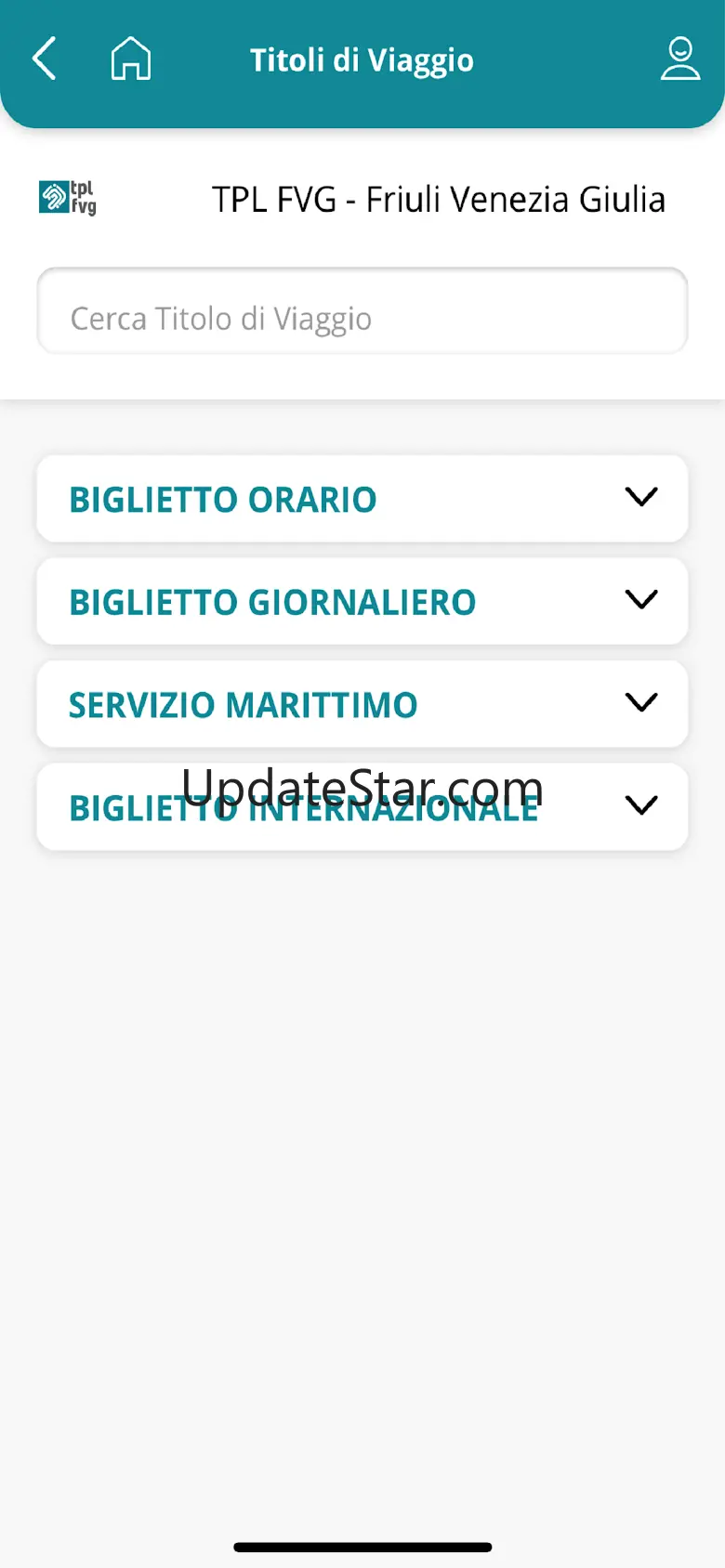This screenshot has height=1568, width=725.
Task: Expand the Biglietto Giornaliero section
Action: (362, 602)
